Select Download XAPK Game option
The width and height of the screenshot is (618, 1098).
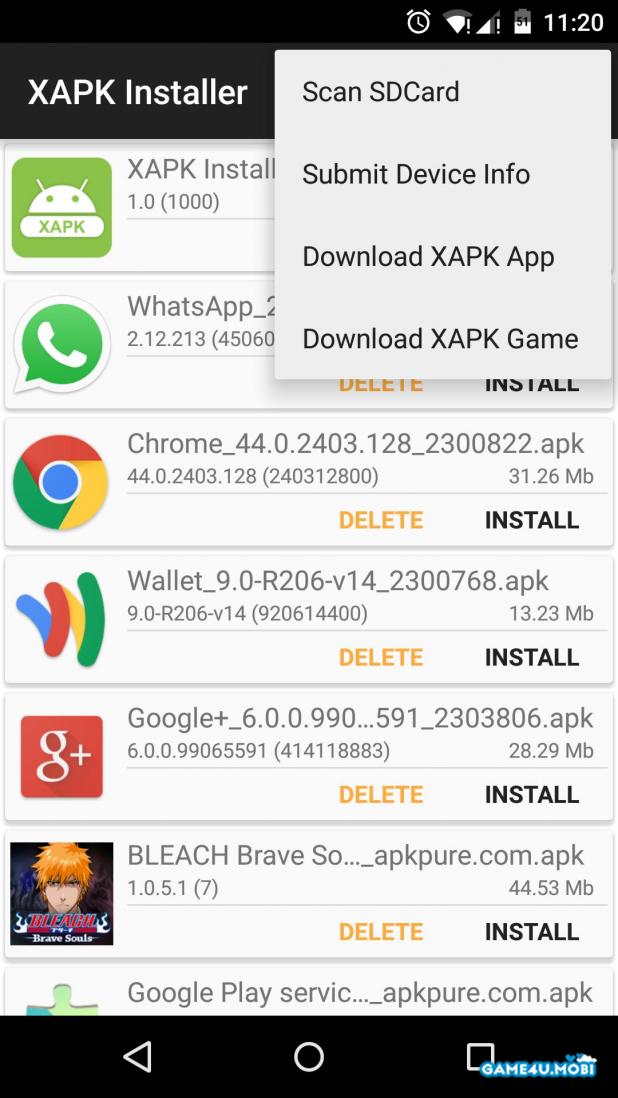pos(440,339)
